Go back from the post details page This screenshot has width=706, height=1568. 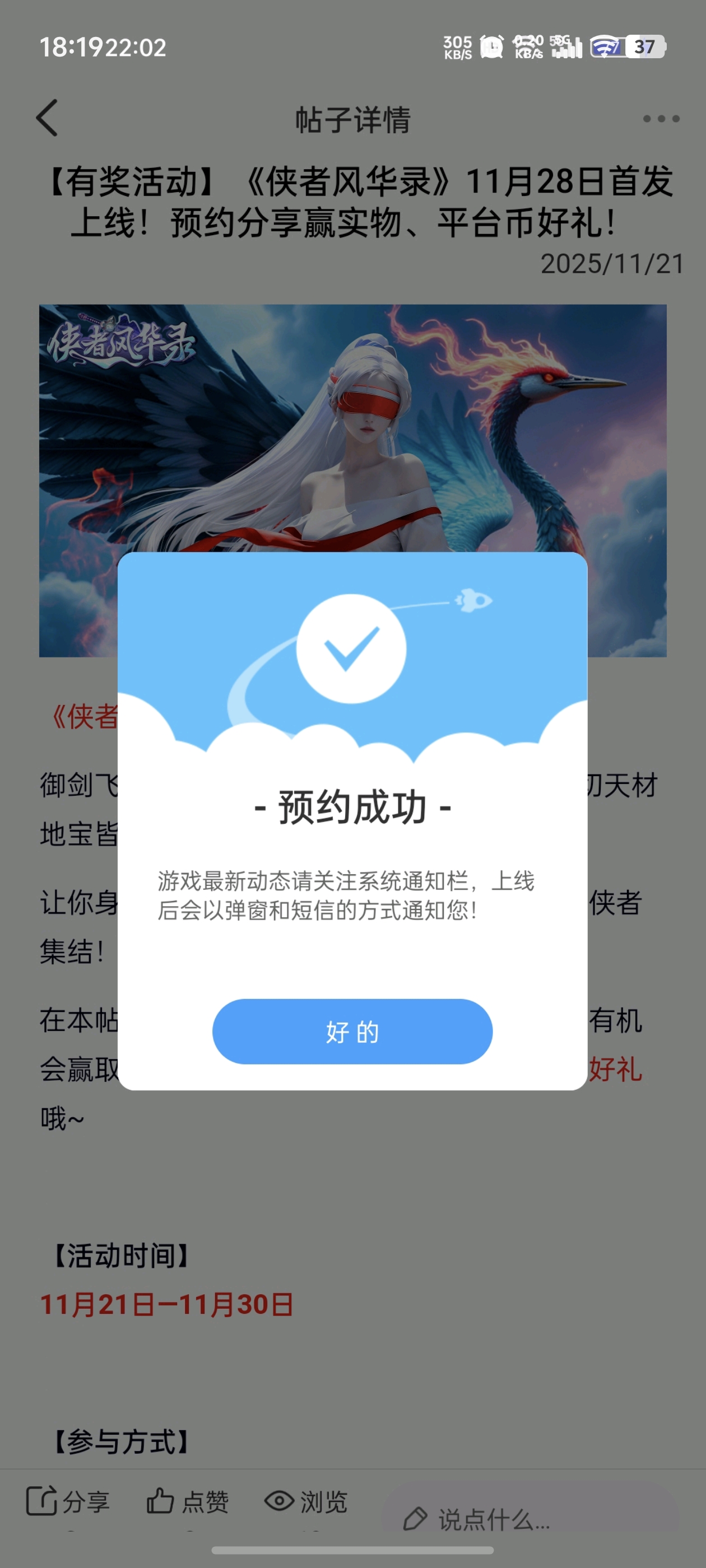[48, 118]
